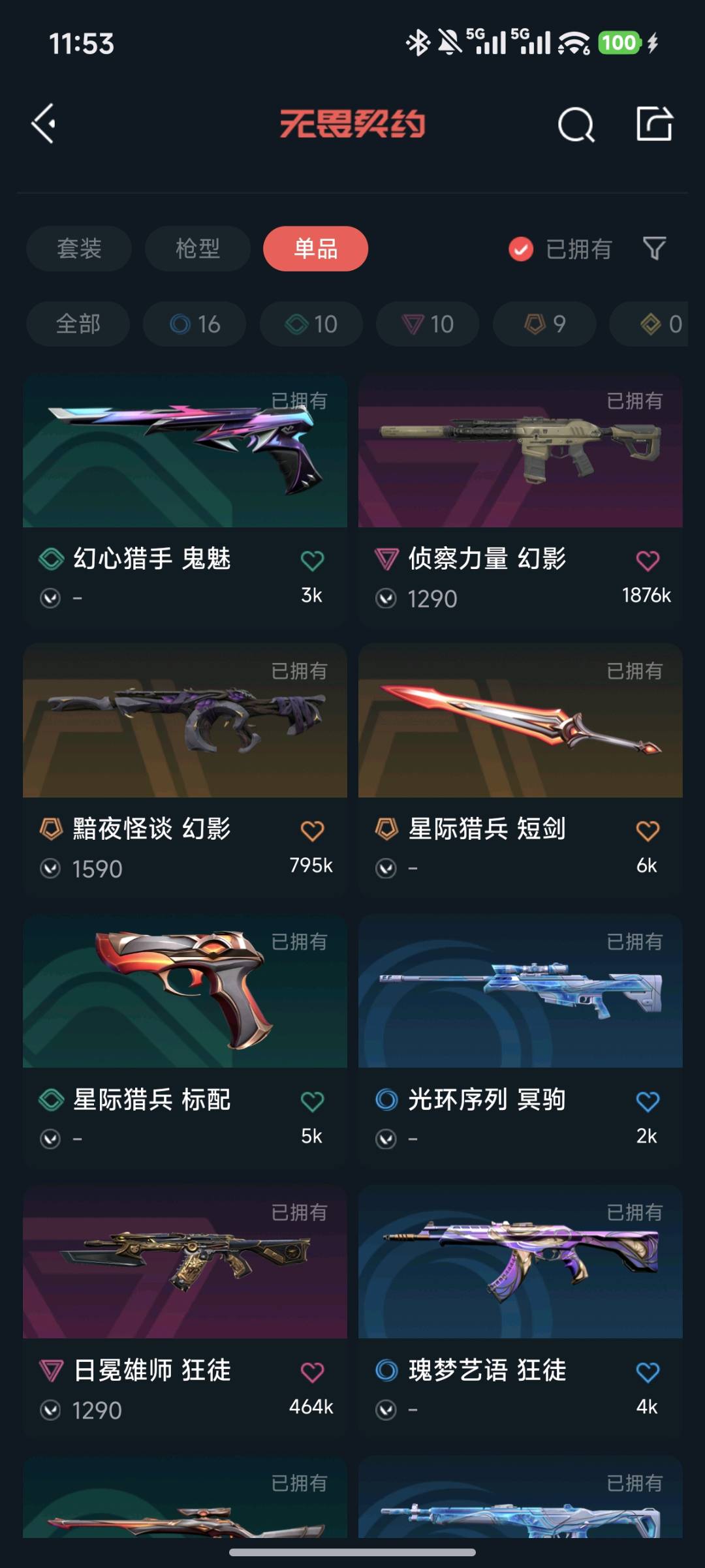
Task: Filter by the blue tier chip 16
Action: [195, 324]
